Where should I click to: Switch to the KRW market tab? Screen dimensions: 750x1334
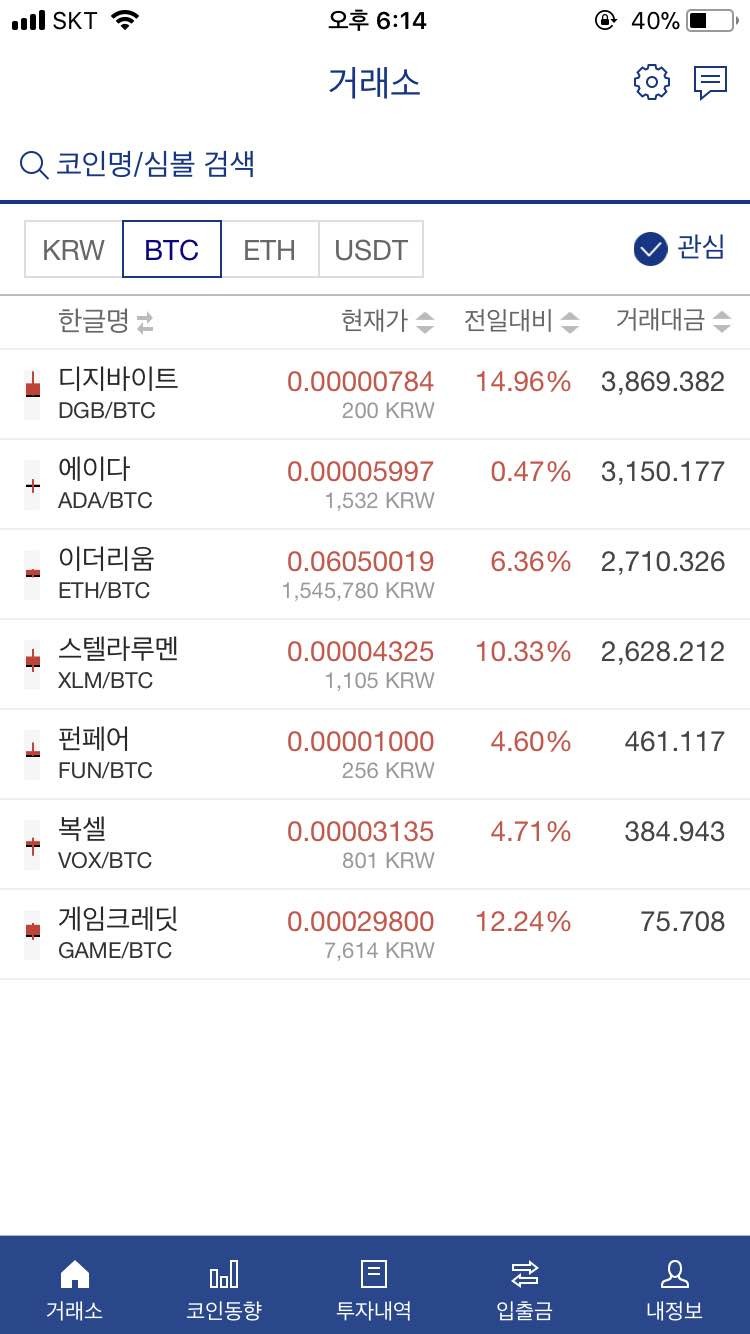pos(71,249)
